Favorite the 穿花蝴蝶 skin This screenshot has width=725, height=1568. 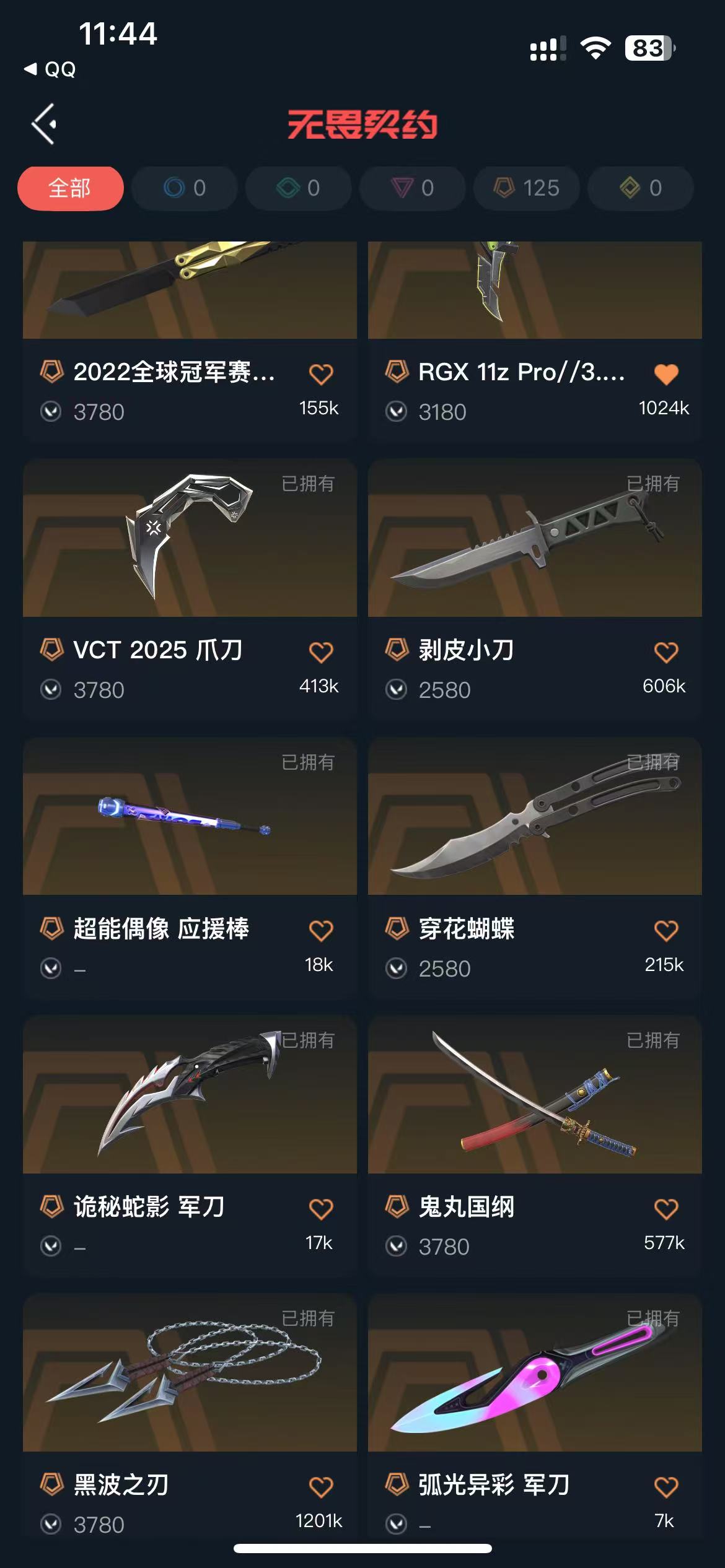coord(666,930)
